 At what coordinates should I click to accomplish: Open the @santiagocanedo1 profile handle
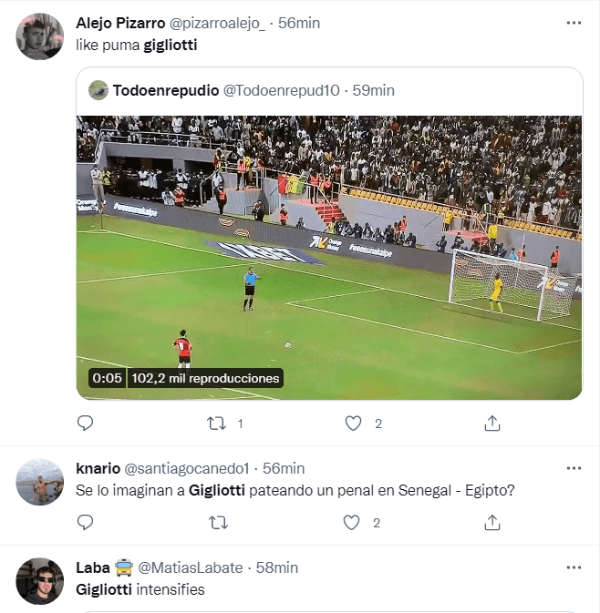(x=189, y=468)
